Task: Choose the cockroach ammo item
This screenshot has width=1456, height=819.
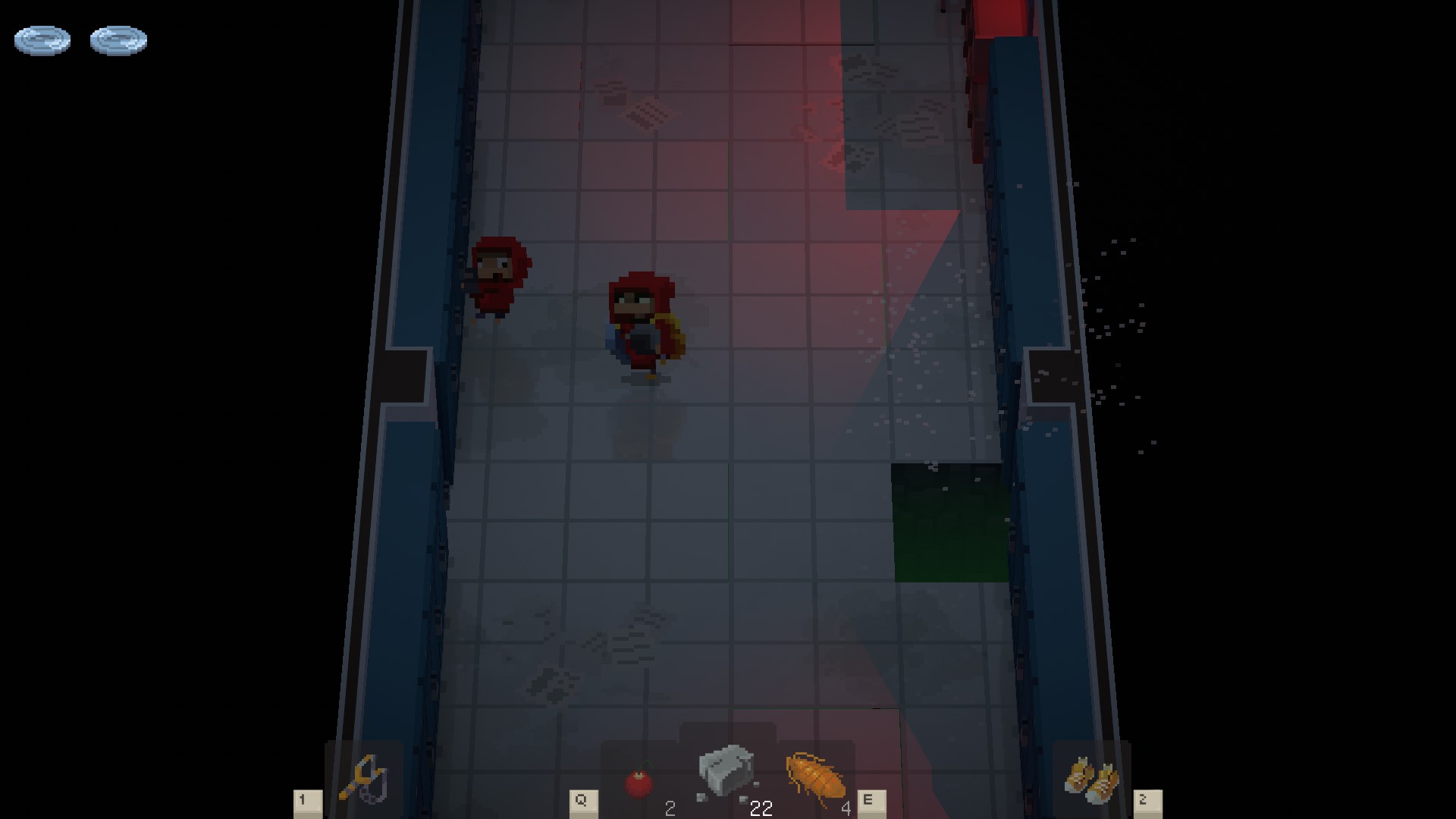Action: click(x=815, y=777)
